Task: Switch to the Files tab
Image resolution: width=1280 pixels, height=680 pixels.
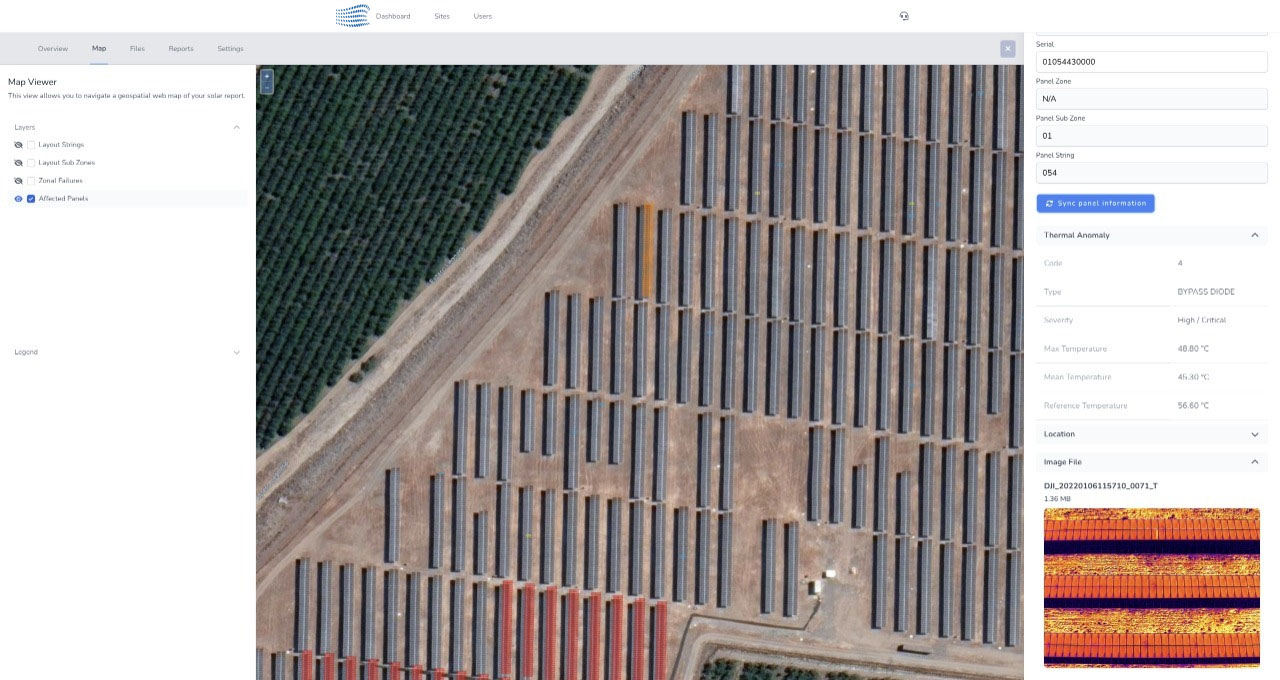Action: [137, 48]
